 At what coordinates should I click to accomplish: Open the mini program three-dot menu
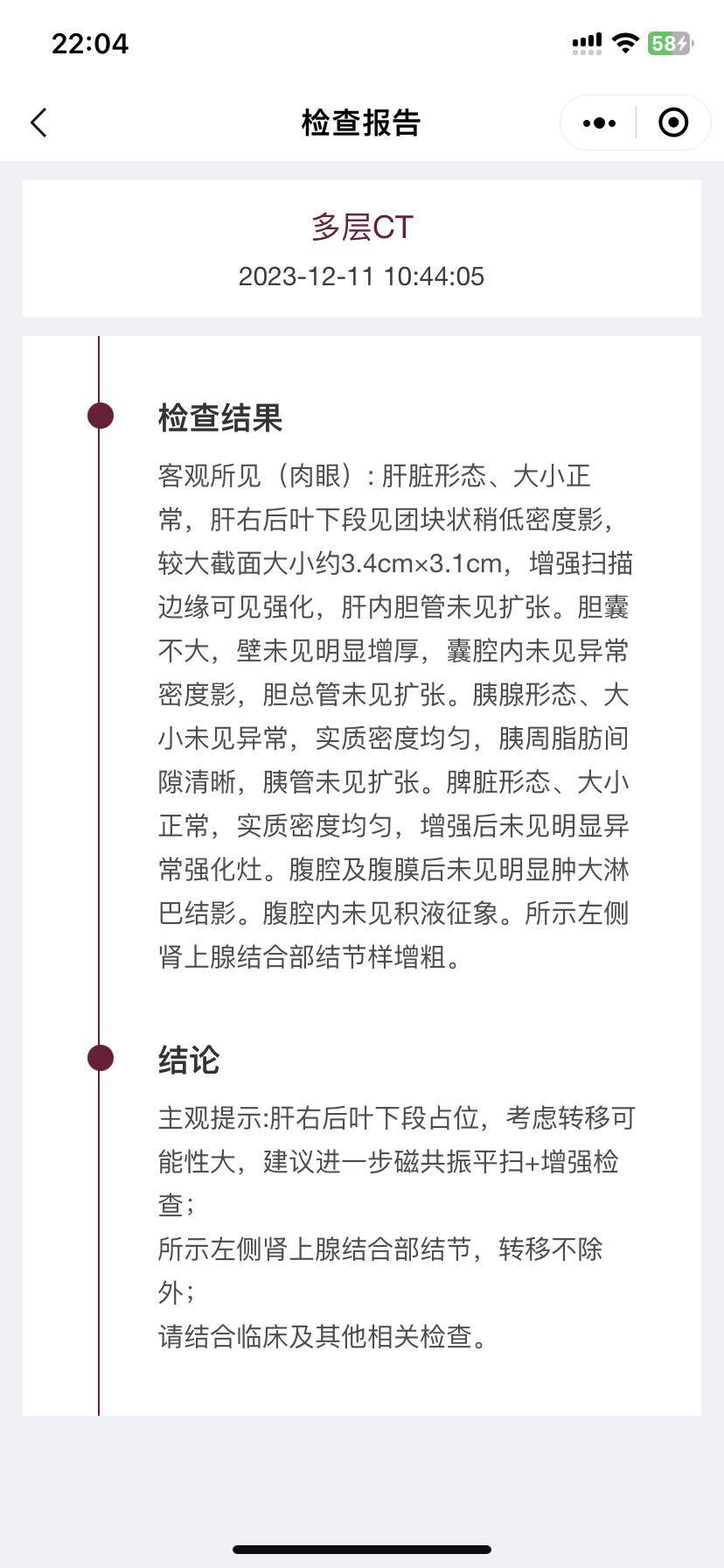(599, 123)
